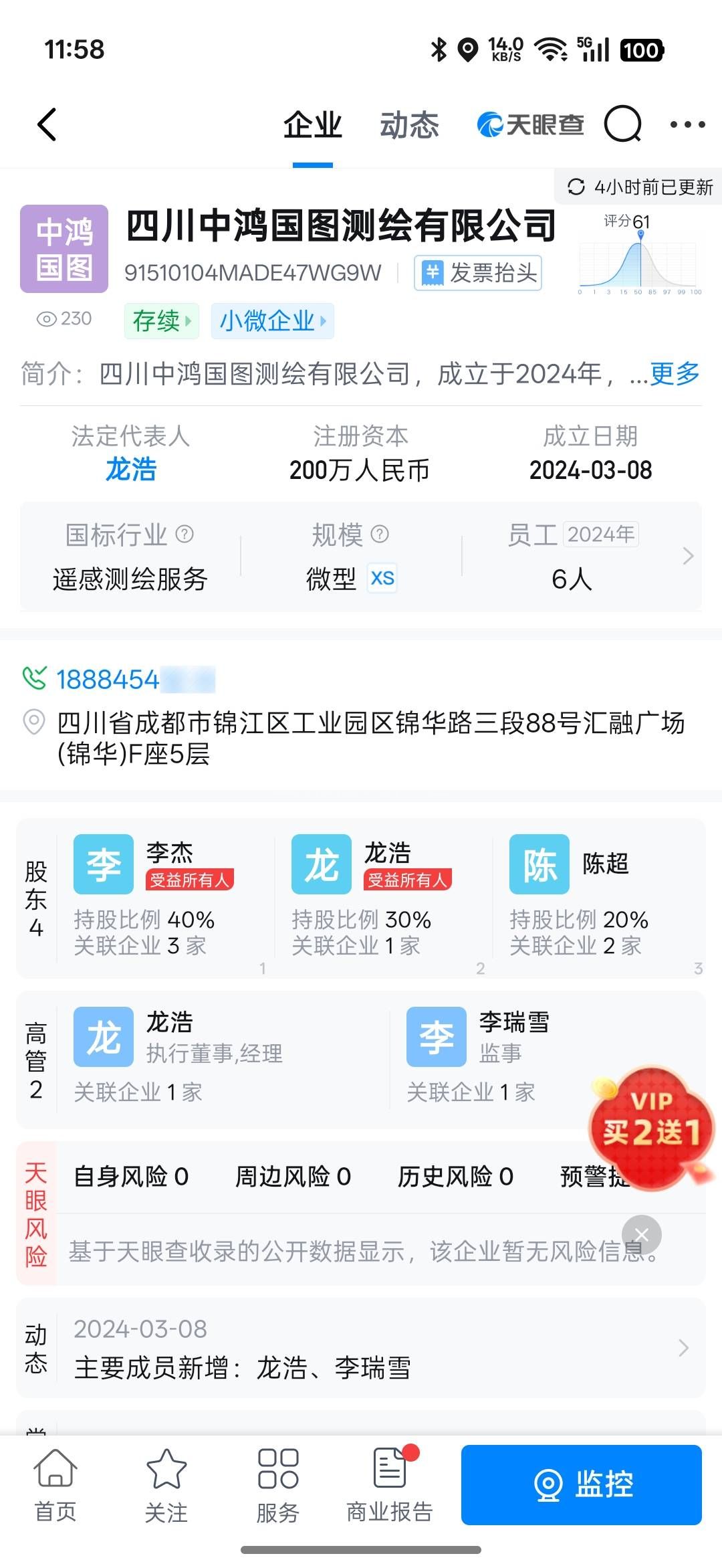Expand the company intro via 更多
Screen dimensions: 722x1568
click(x=674, y=373)
